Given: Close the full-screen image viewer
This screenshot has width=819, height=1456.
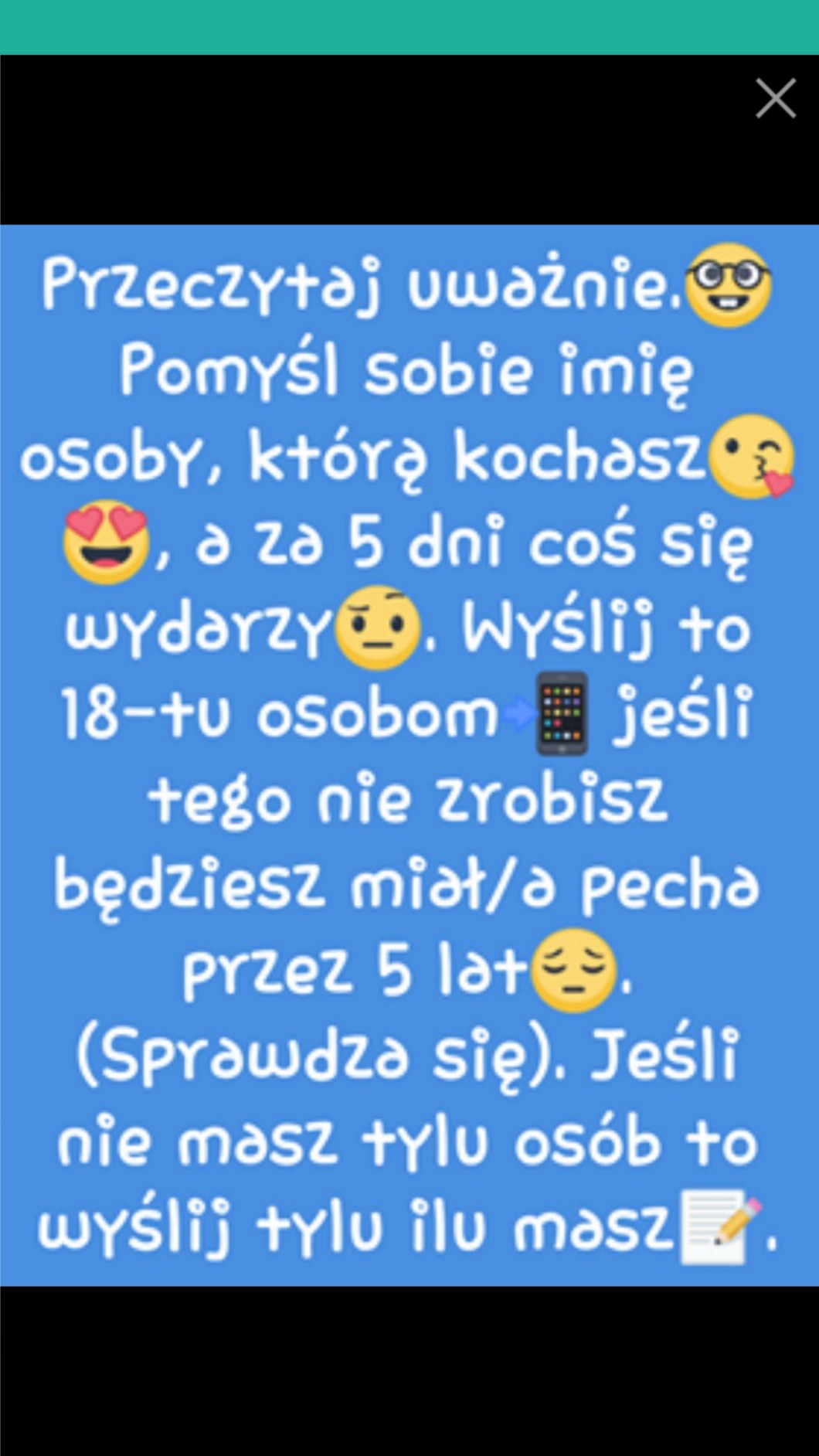Looking at the screenshot, I should (775, 98).
